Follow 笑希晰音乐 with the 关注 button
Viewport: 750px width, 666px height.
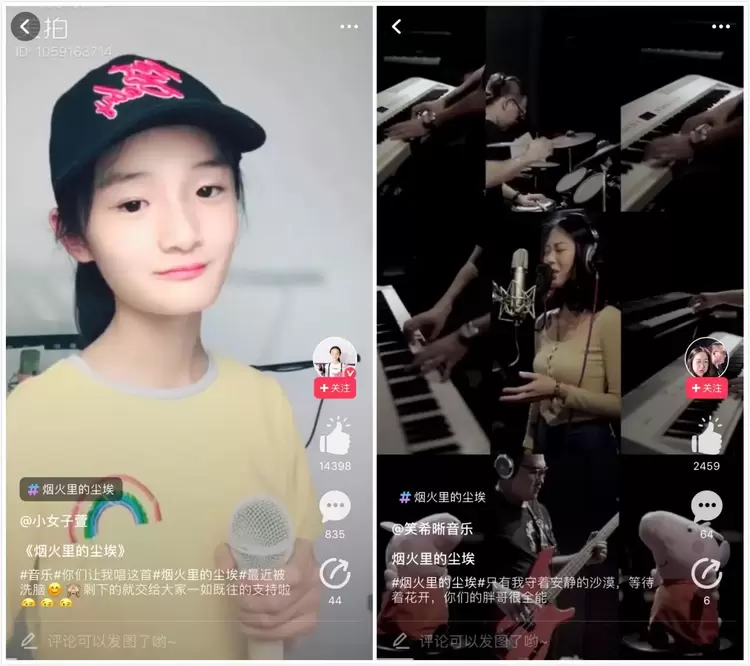click(x=706, y=388)
